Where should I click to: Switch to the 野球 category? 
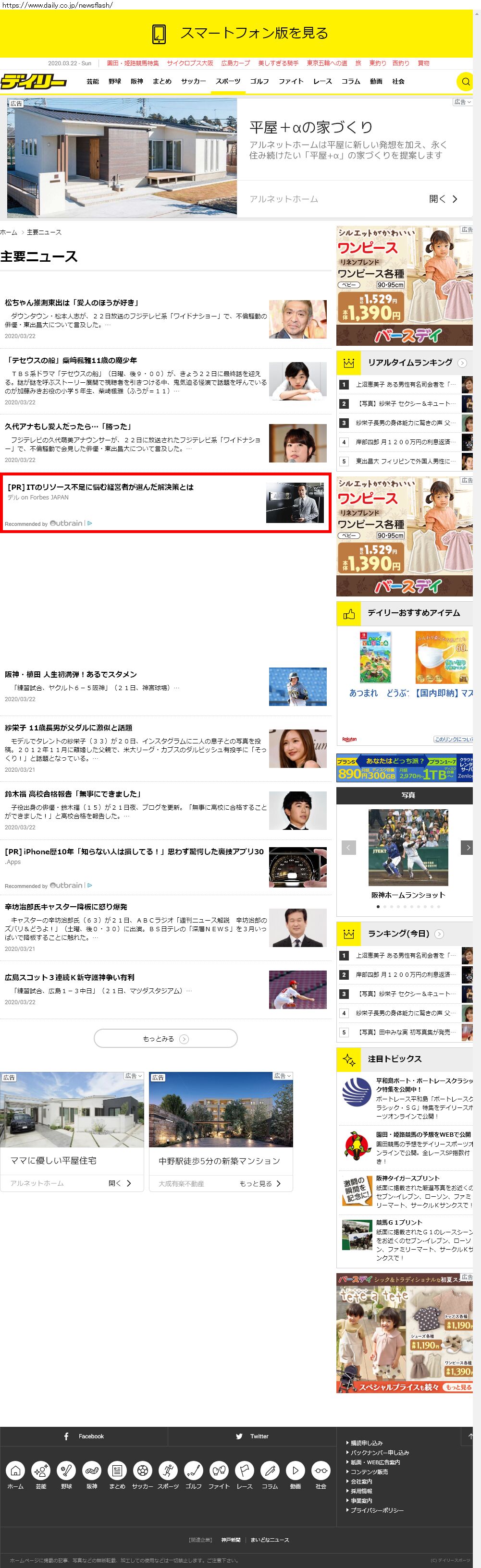[x=114, y=81]
